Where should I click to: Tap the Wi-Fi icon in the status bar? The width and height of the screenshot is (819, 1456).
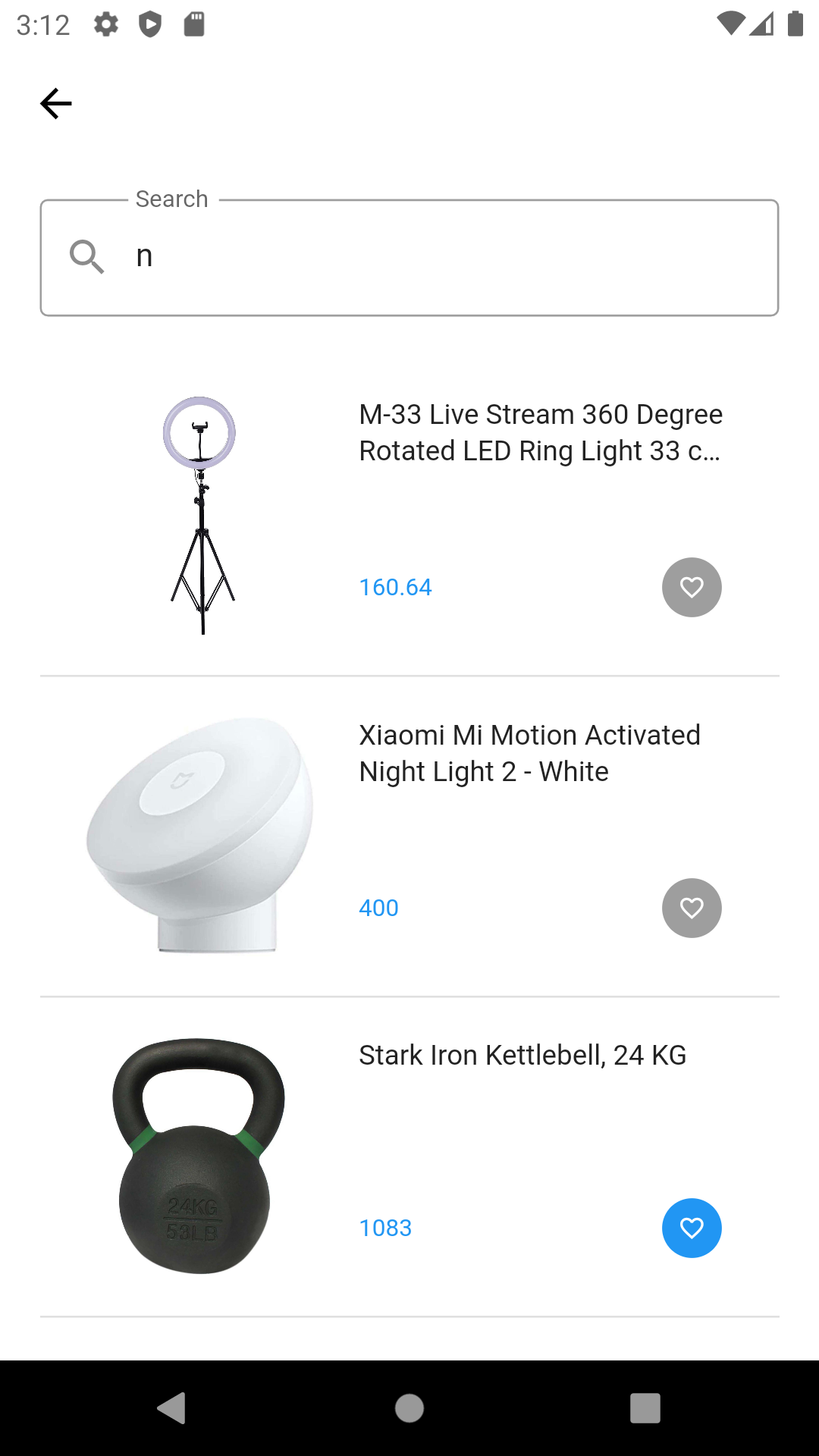coord(730,24)
